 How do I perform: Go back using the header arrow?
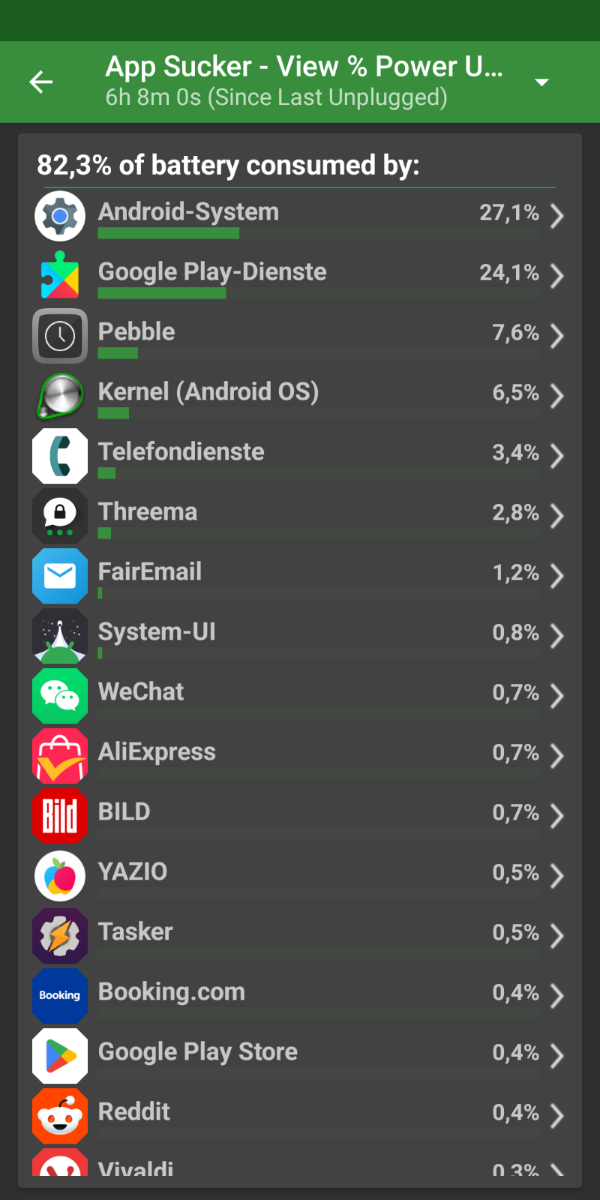coord(41,82)
